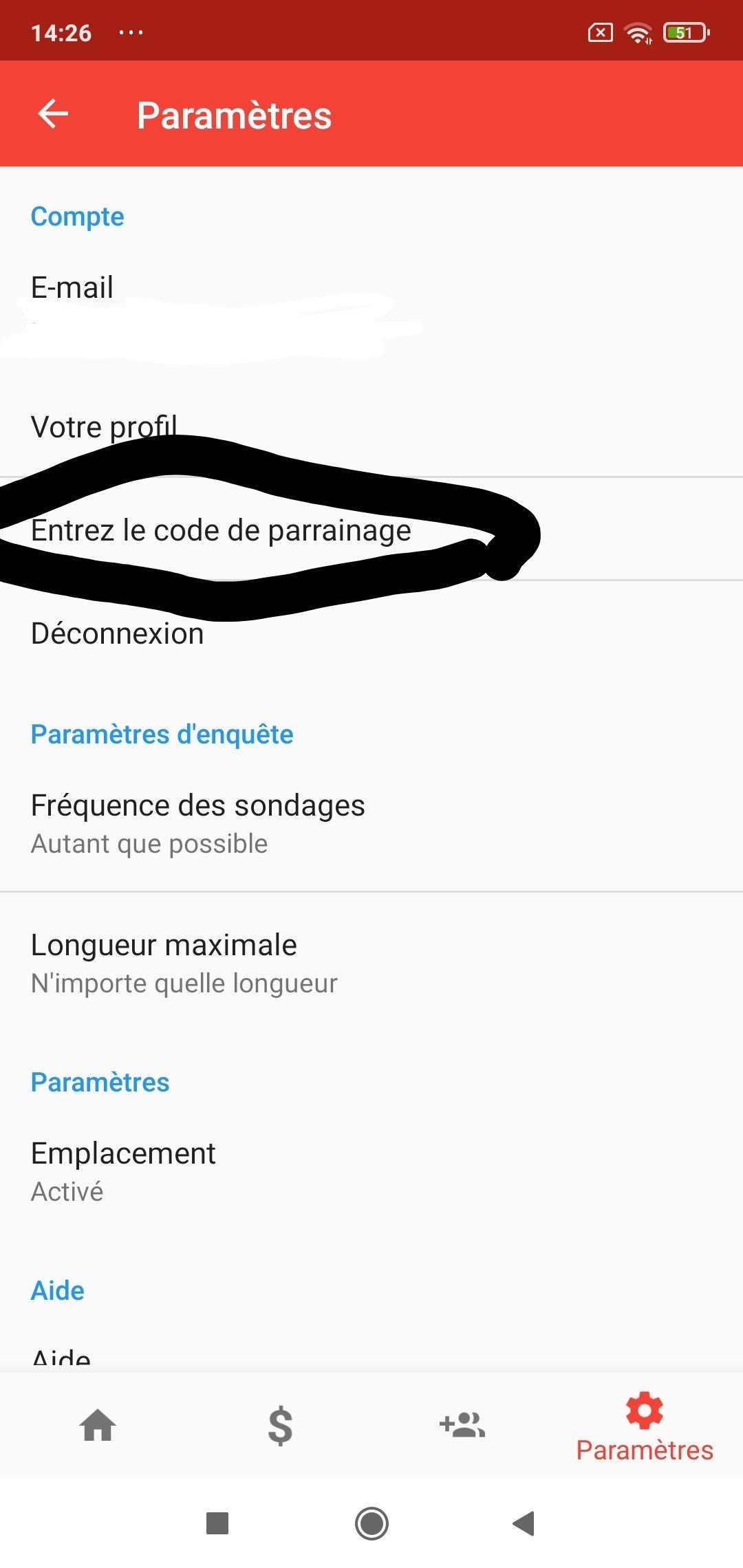This screenshot has width=743, height=1568.
Task: Open the invite friends tab
Action: pos(462,1425)
